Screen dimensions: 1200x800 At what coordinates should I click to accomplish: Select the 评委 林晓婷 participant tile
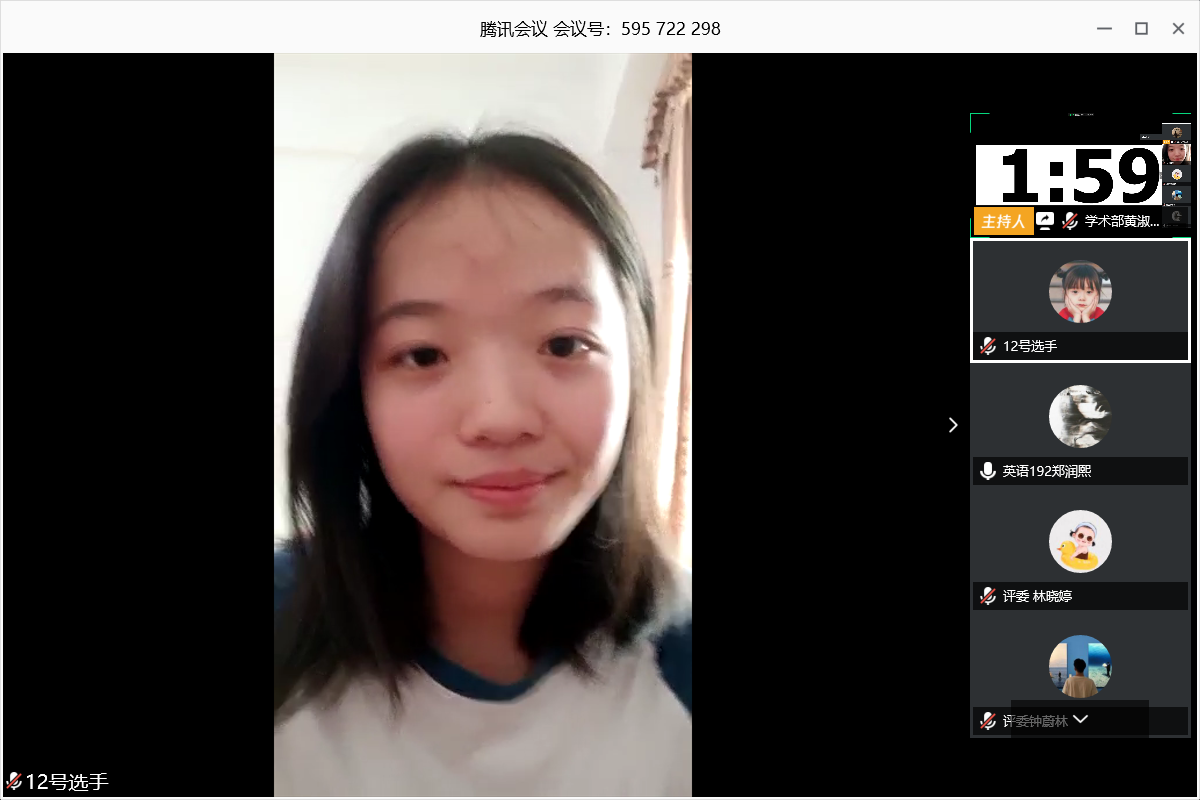[x=1080, y=550]
